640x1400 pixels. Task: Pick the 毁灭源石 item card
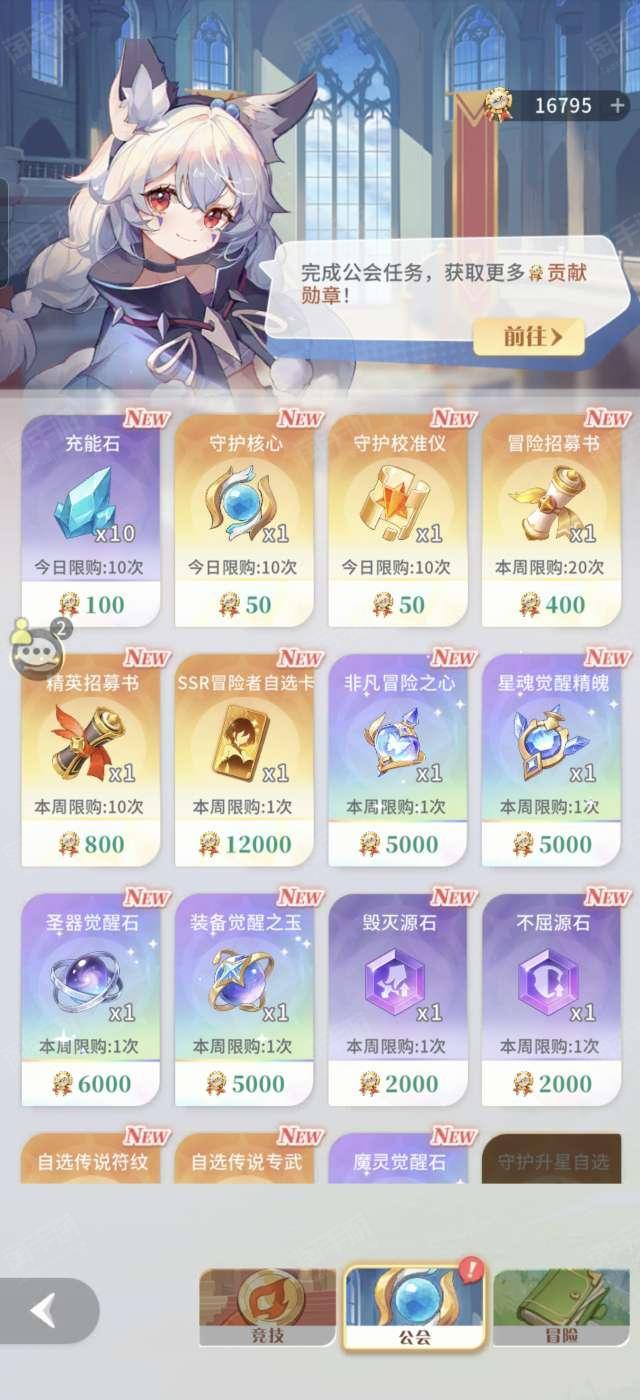tap(398, 999)
